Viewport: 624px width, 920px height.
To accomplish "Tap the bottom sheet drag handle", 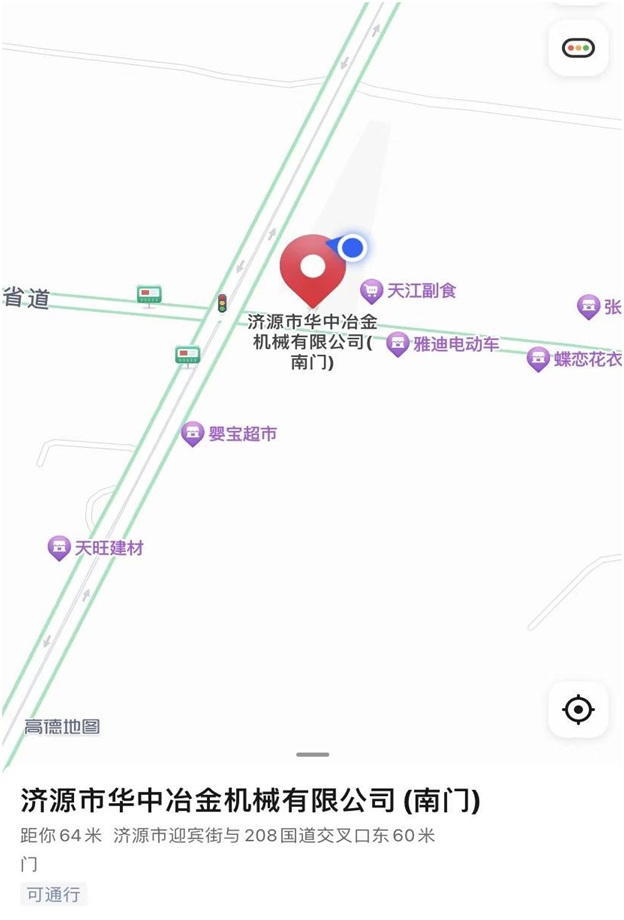I will tap(313, 754).
